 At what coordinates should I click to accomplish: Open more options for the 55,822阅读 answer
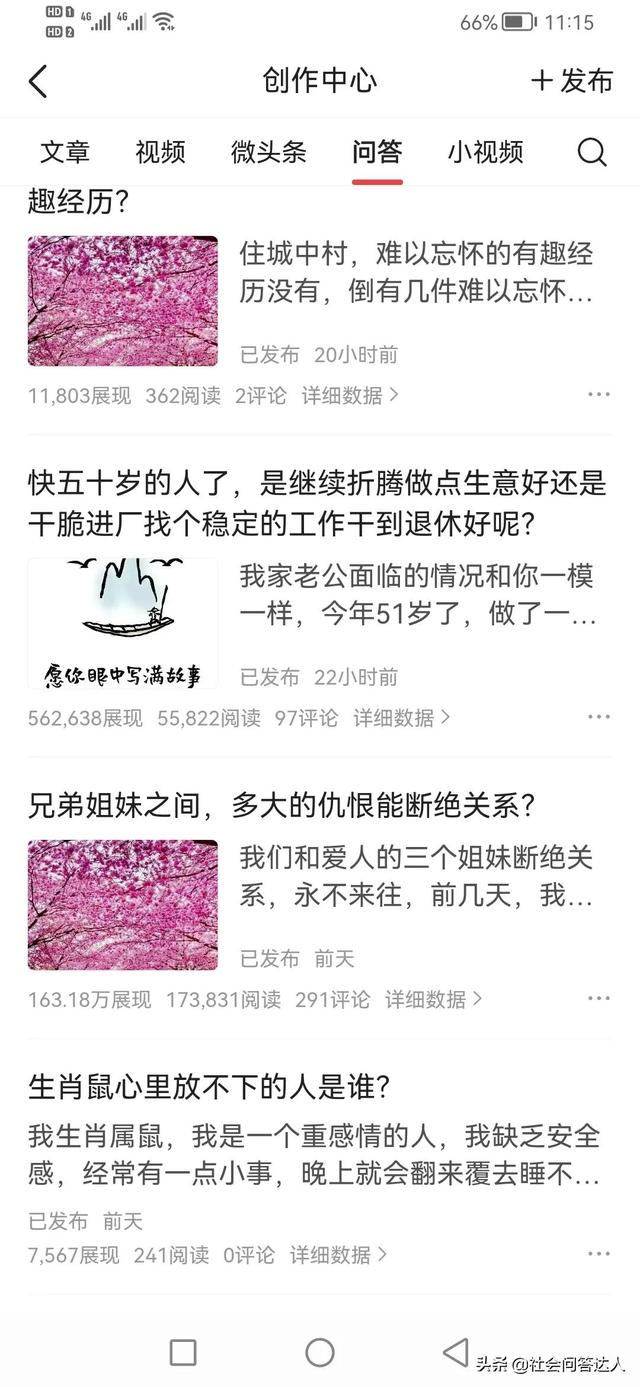598,717
